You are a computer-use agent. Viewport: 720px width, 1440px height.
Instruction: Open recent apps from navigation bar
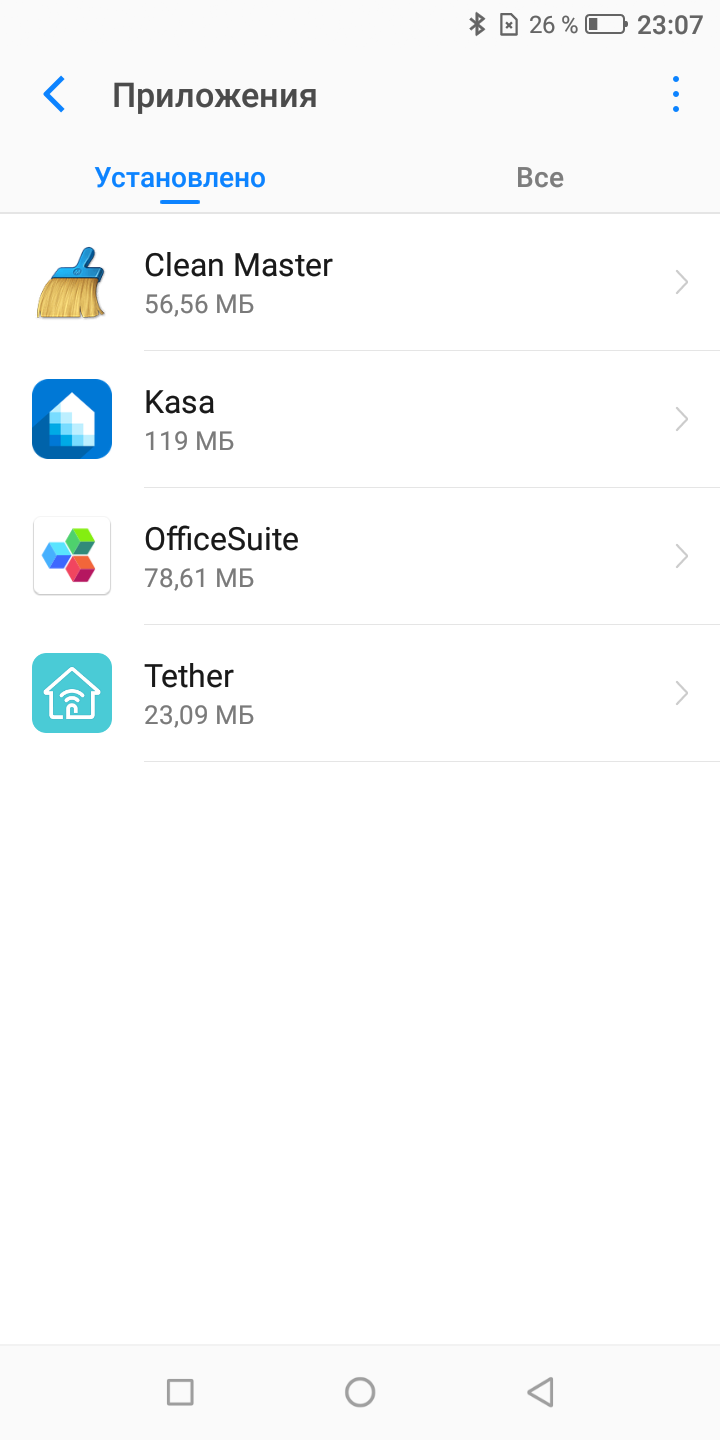180,1391
